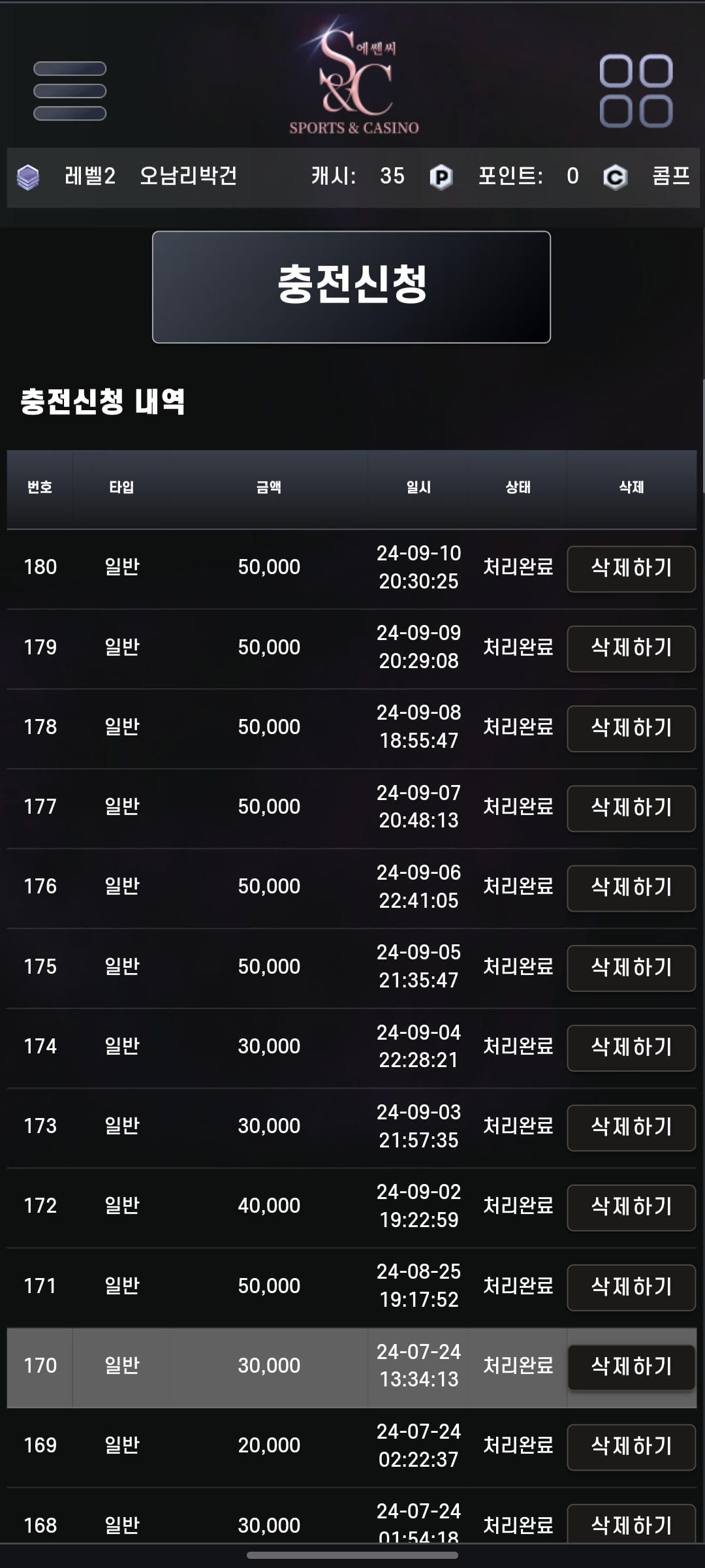The image size is (705, 1568).
Task: Delete charge record number 174
Action: click(x=631, y=1048)
